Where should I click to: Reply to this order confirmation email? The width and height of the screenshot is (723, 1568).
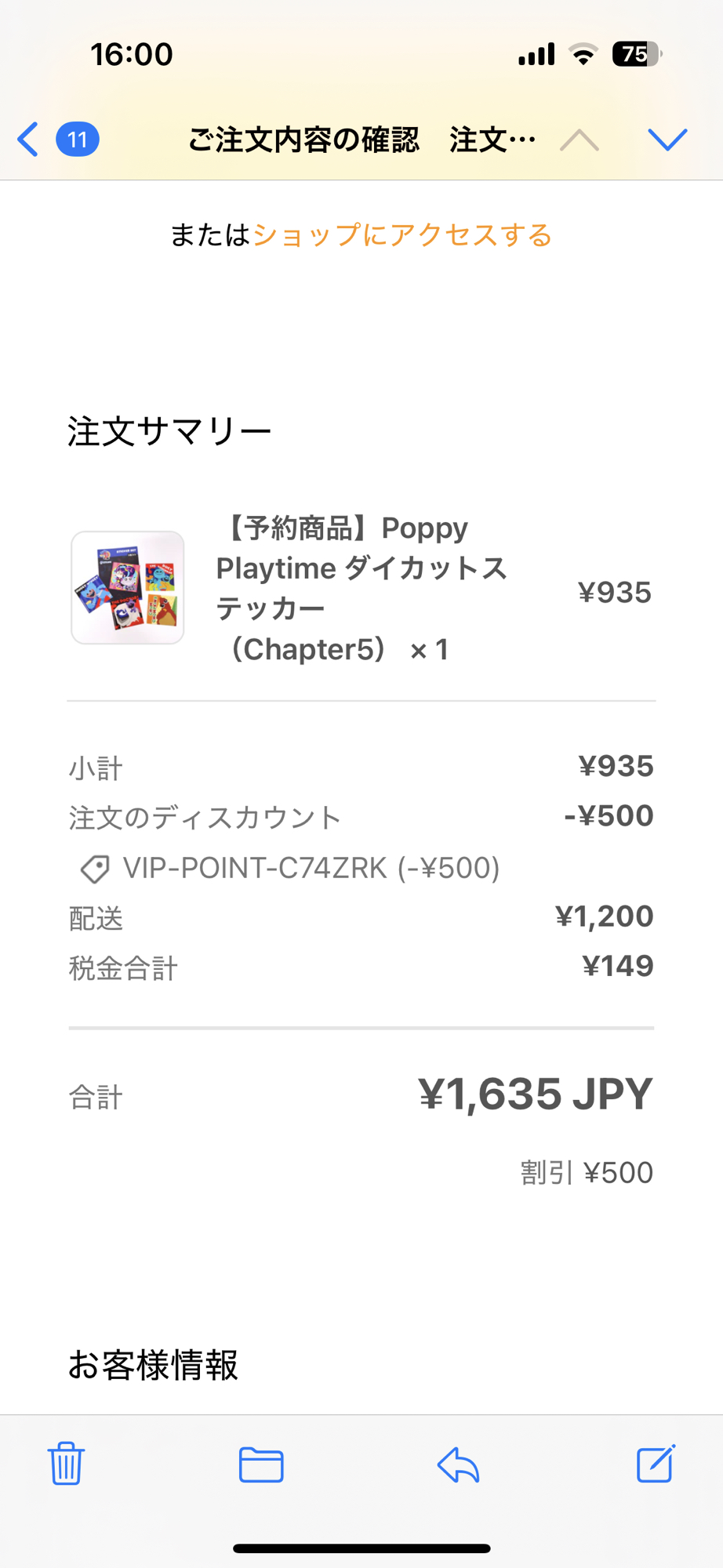pyautogui.click(x=458, y=1464)
